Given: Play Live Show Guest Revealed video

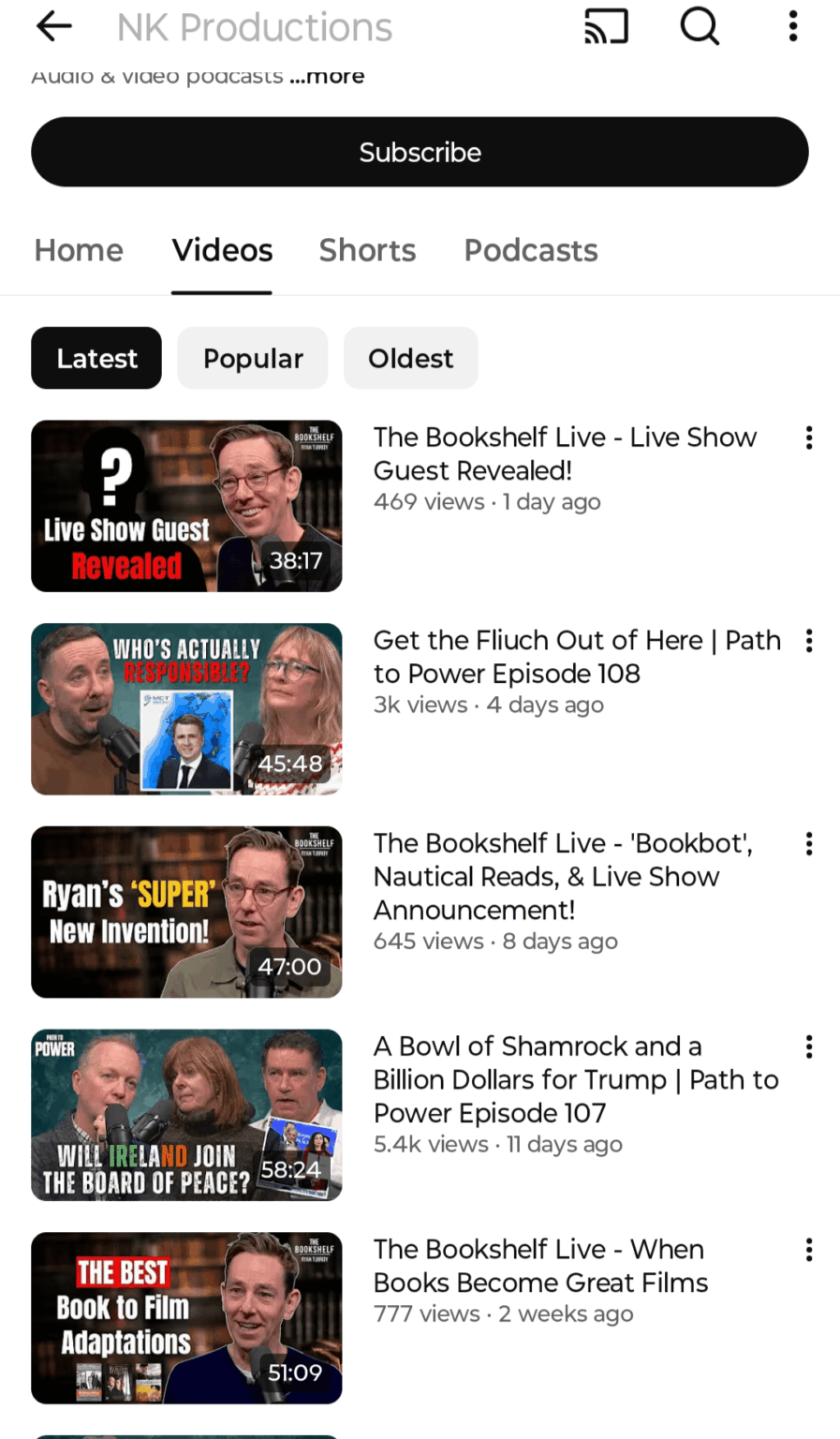Looking at the screenshot, I should 186,506.
